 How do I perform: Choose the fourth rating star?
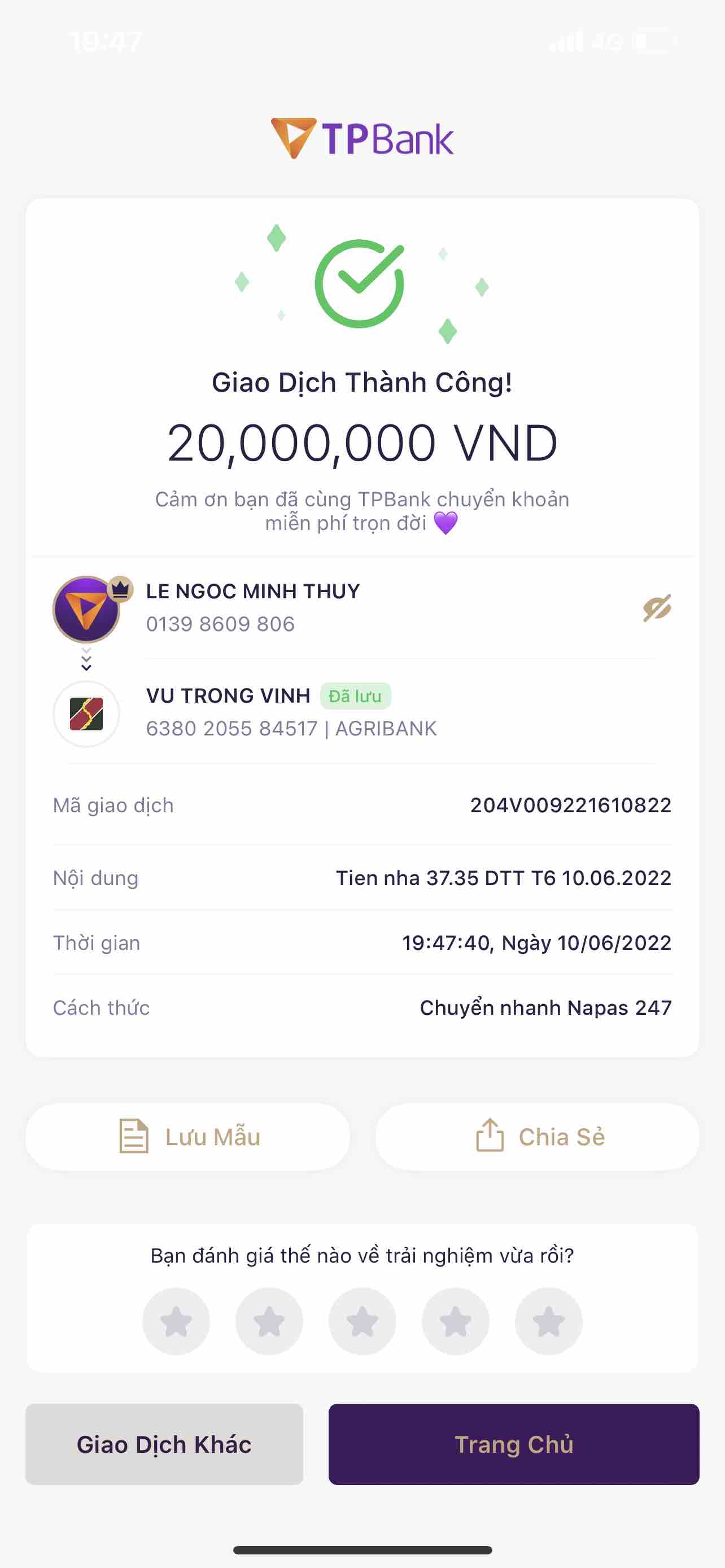[x=455, y=1321]
